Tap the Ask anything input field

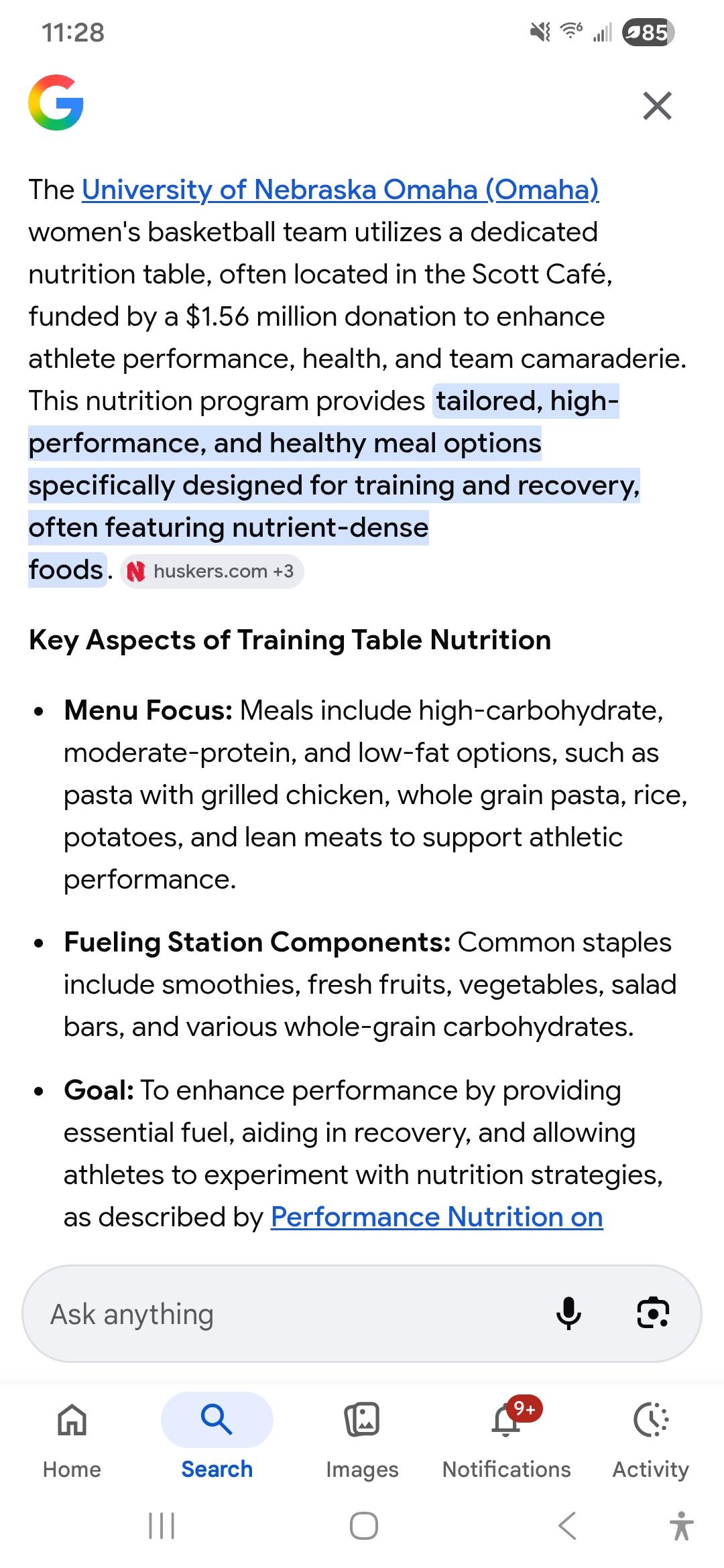click(288, 1314)
